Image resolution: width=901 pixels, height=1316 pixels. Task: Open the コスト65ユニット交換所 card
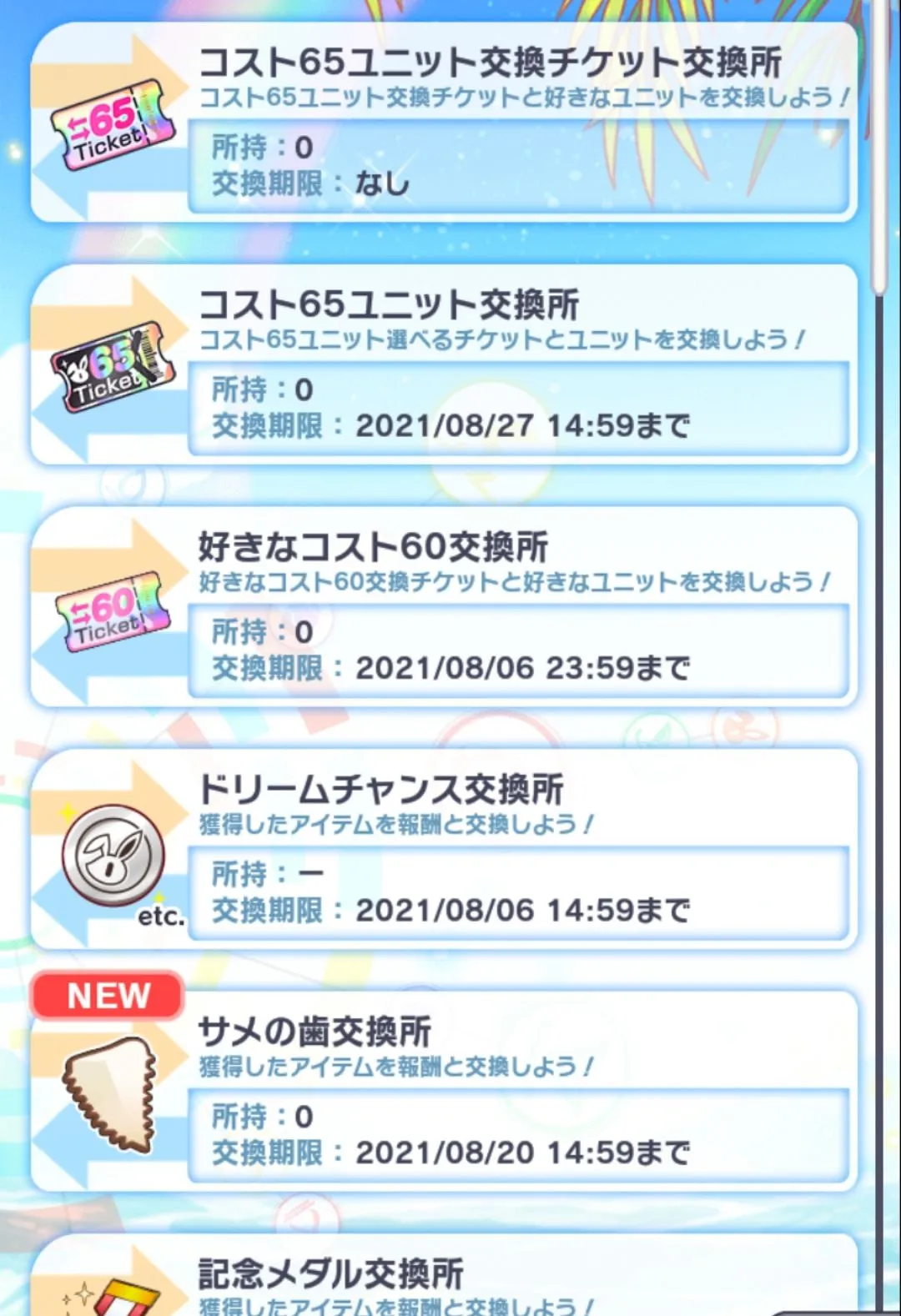pos(444,364)
